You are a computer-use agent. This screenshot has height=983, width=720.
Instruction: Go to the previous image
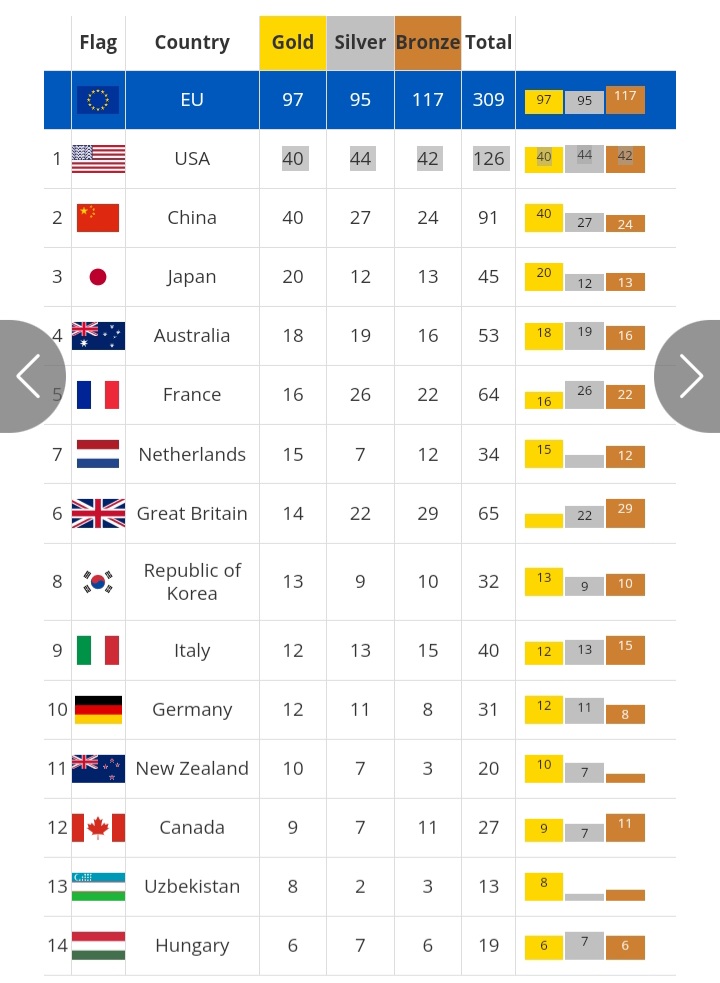click(x=28, y=376)
